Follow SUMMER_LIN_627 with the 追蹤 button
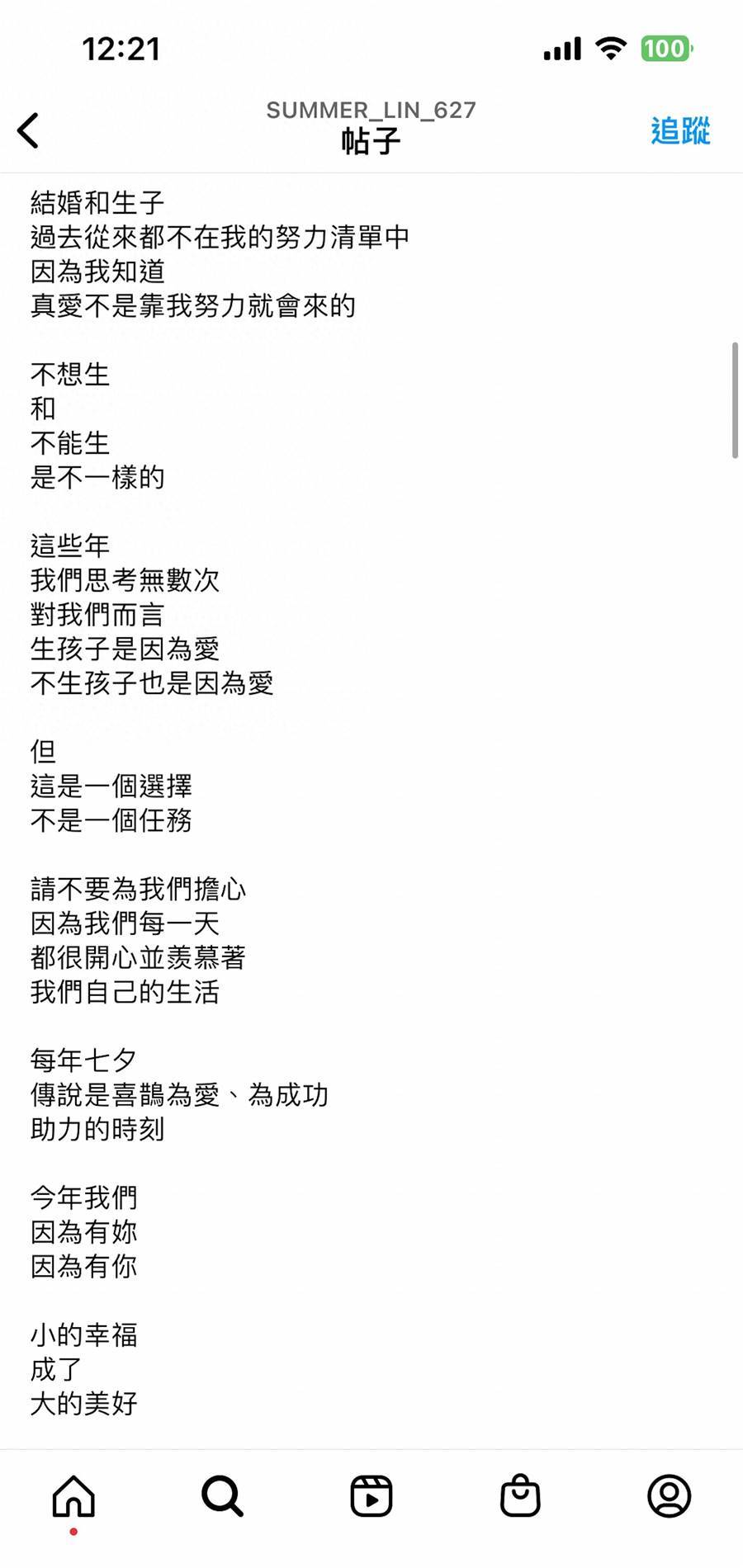 [680, 130]
